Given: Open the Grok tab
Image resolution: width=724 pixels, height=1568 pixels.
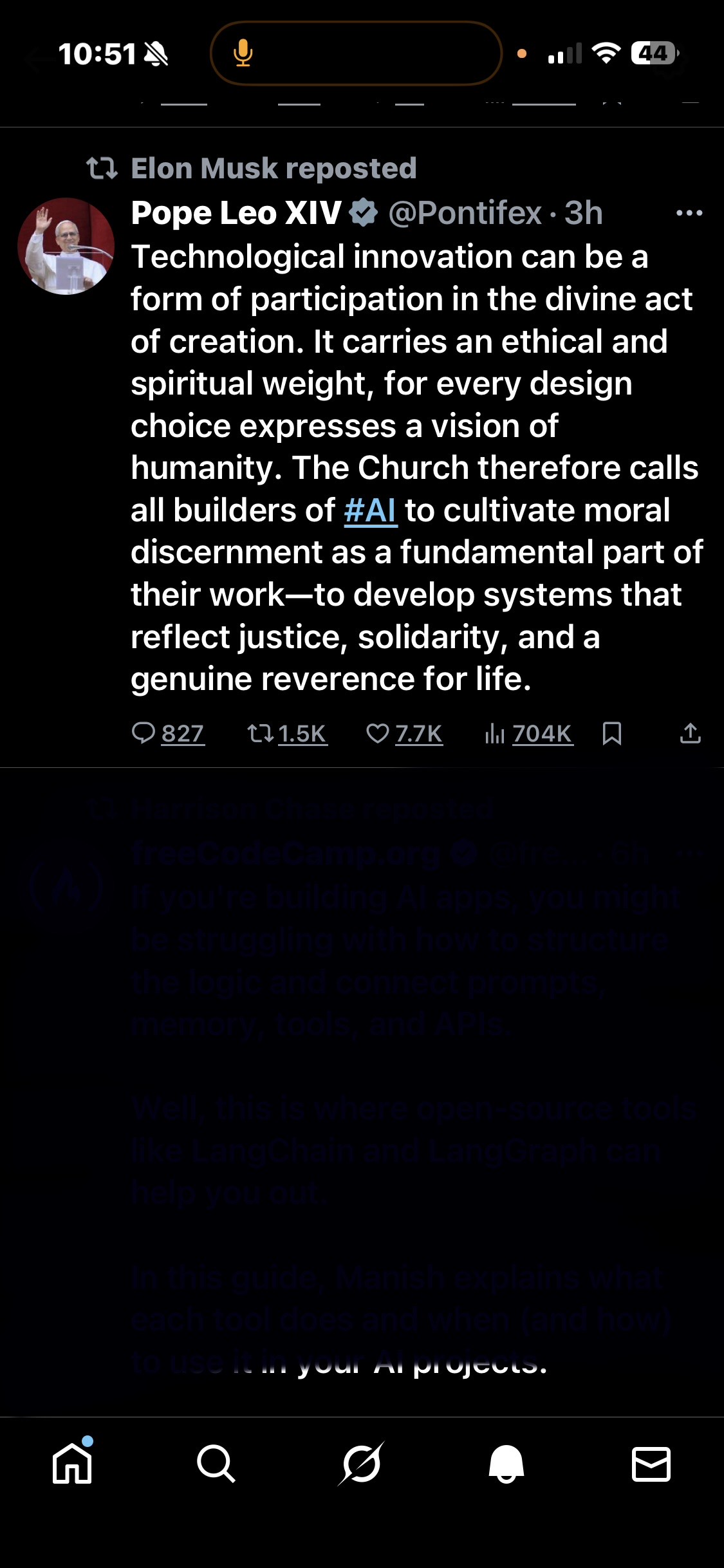Looking at the screenshot, I should click(x=362, y=1464).
